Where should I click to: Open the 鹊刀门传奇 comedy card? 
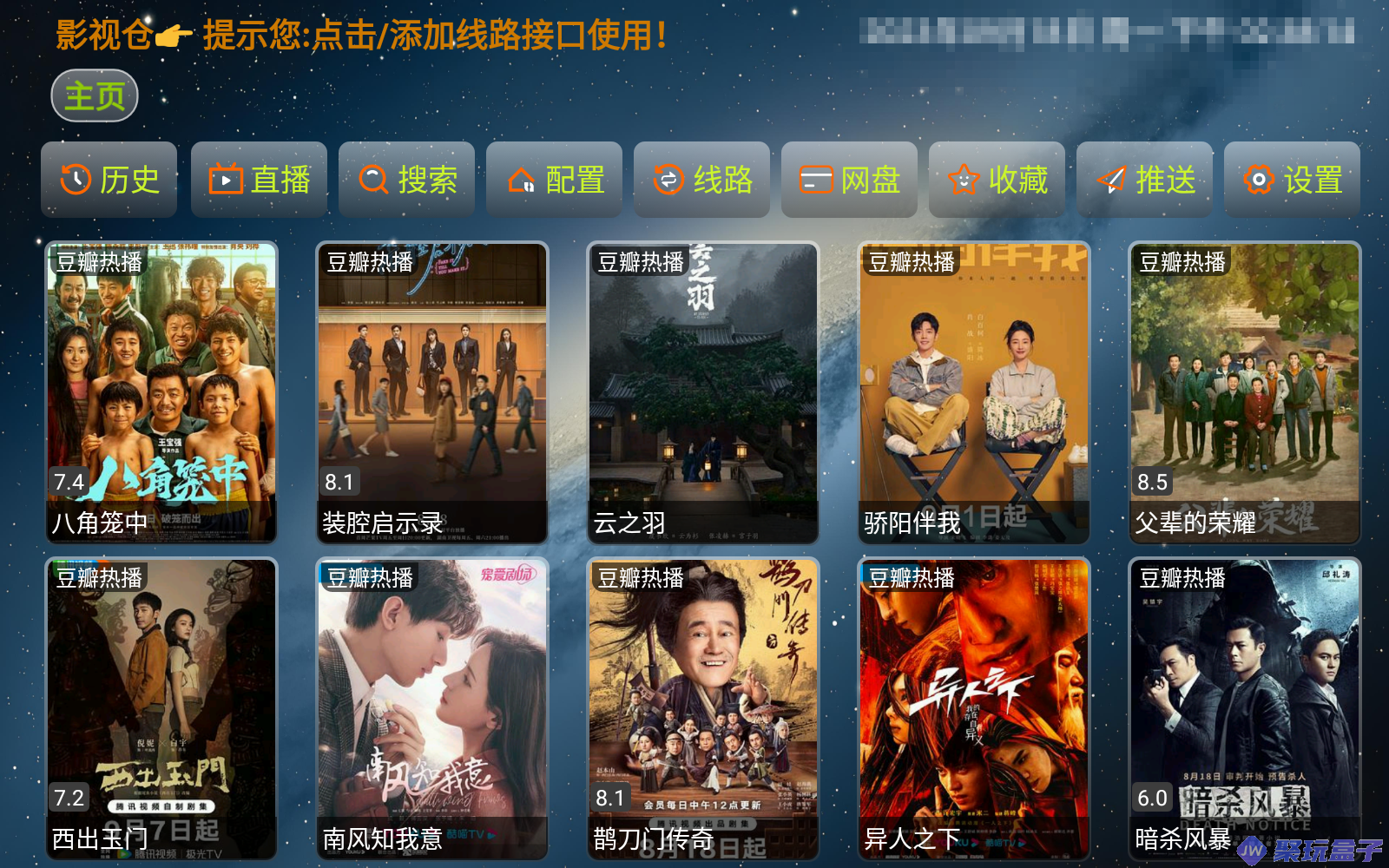(703, 708)
